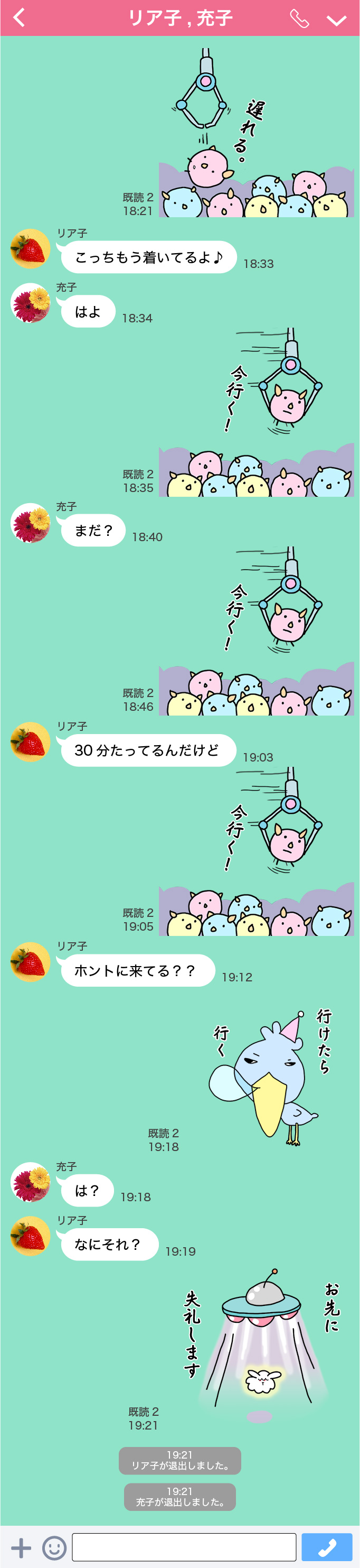Go back from the リア子, 充子 chat
The width and height of the screenshot is (360, 1568).
20,17
